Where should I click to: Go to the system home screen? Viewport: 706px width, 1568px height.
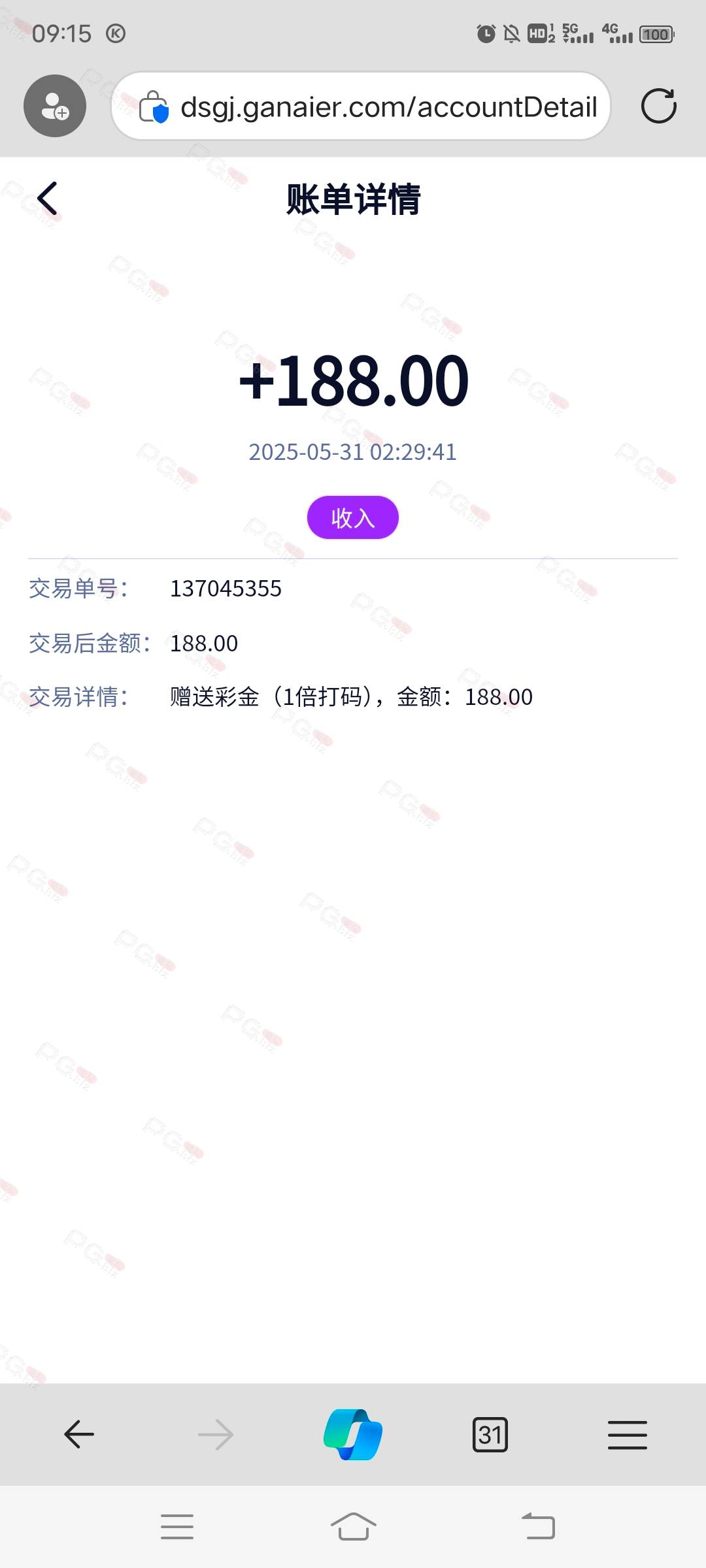(354, 1527)
